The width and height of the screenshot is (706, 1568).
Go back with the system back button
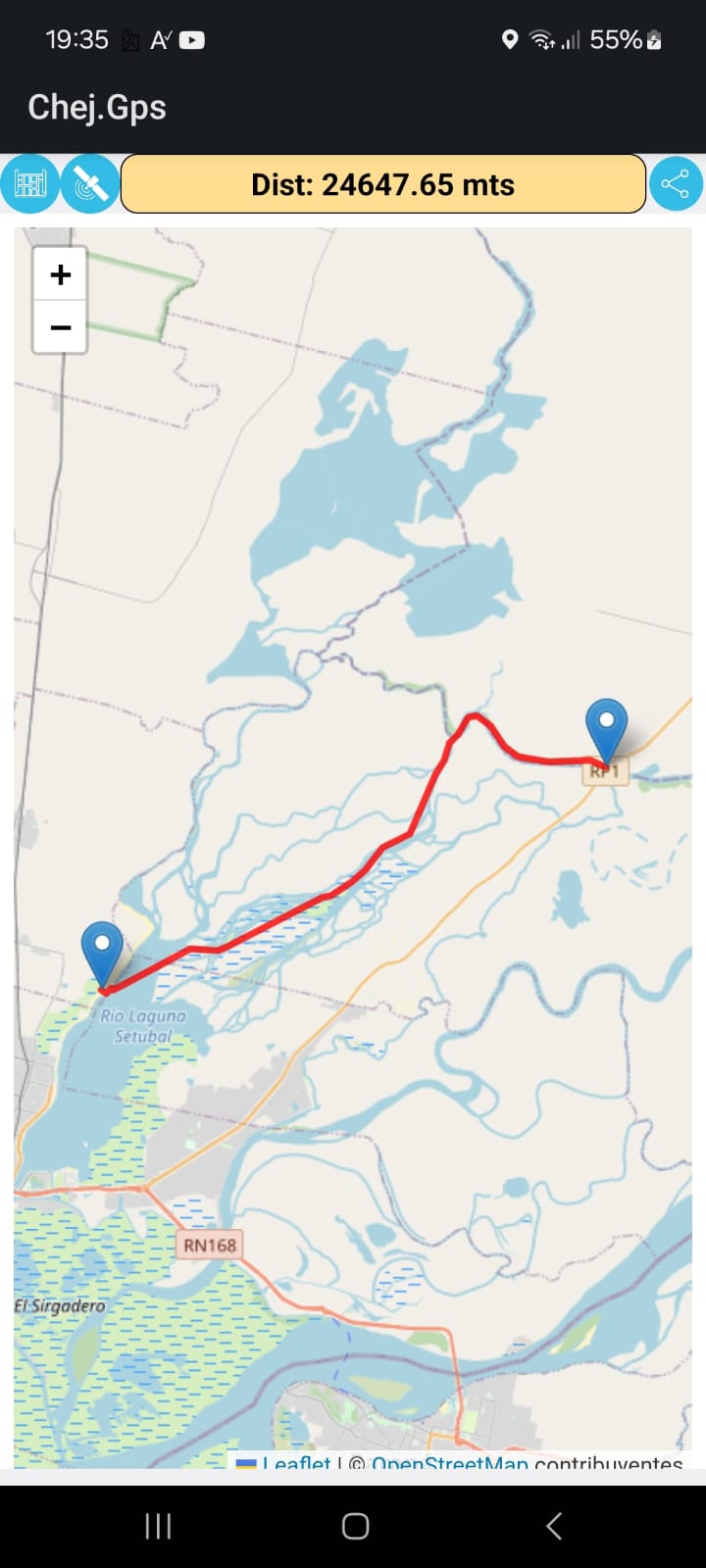pyautogui.click(x=554, y=1525)
